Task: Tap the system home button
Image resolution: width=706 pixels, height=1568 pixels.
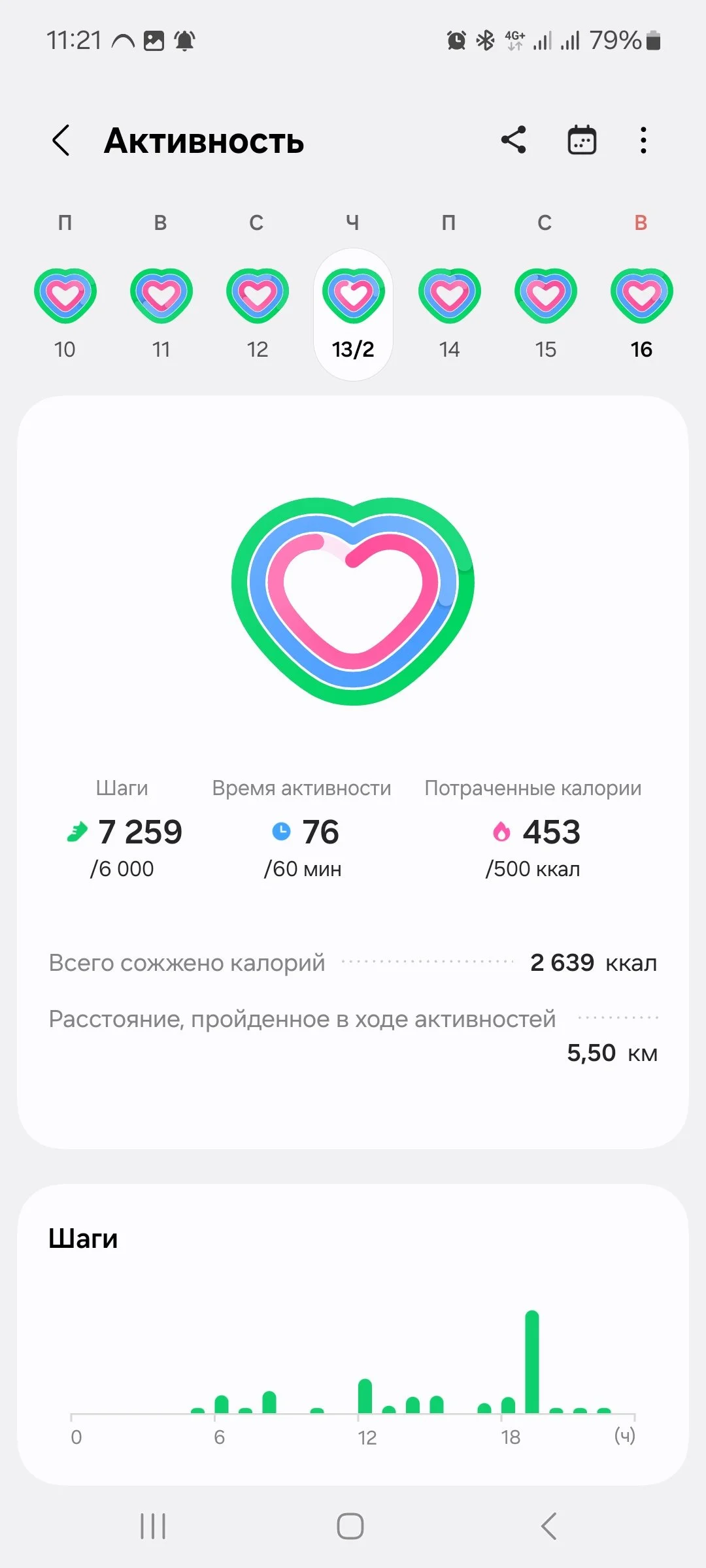Action: pos(350,1526)
